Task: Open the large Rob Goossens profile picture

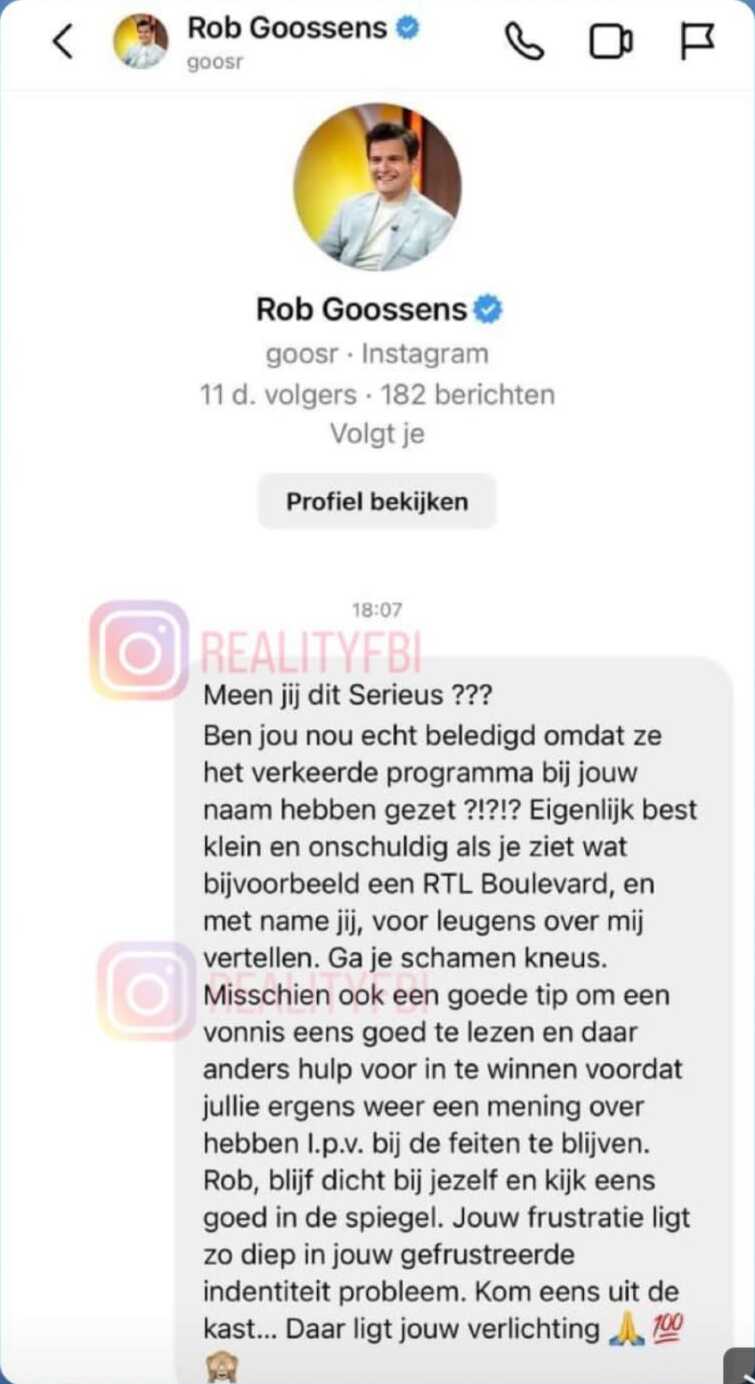Action: [x=377, y=187]
